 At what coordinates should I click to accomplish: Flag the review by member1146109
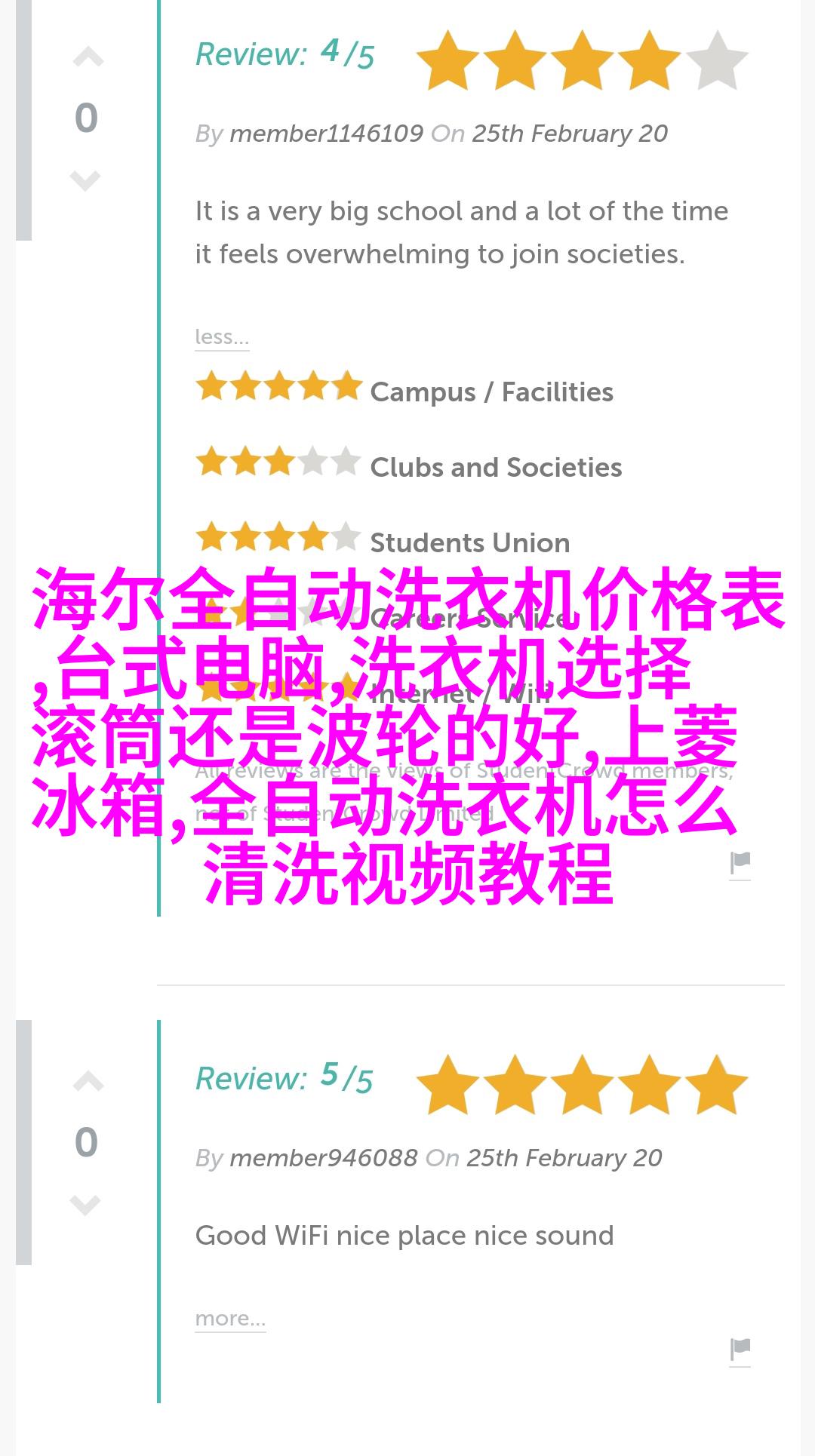(x=740, y=863)
